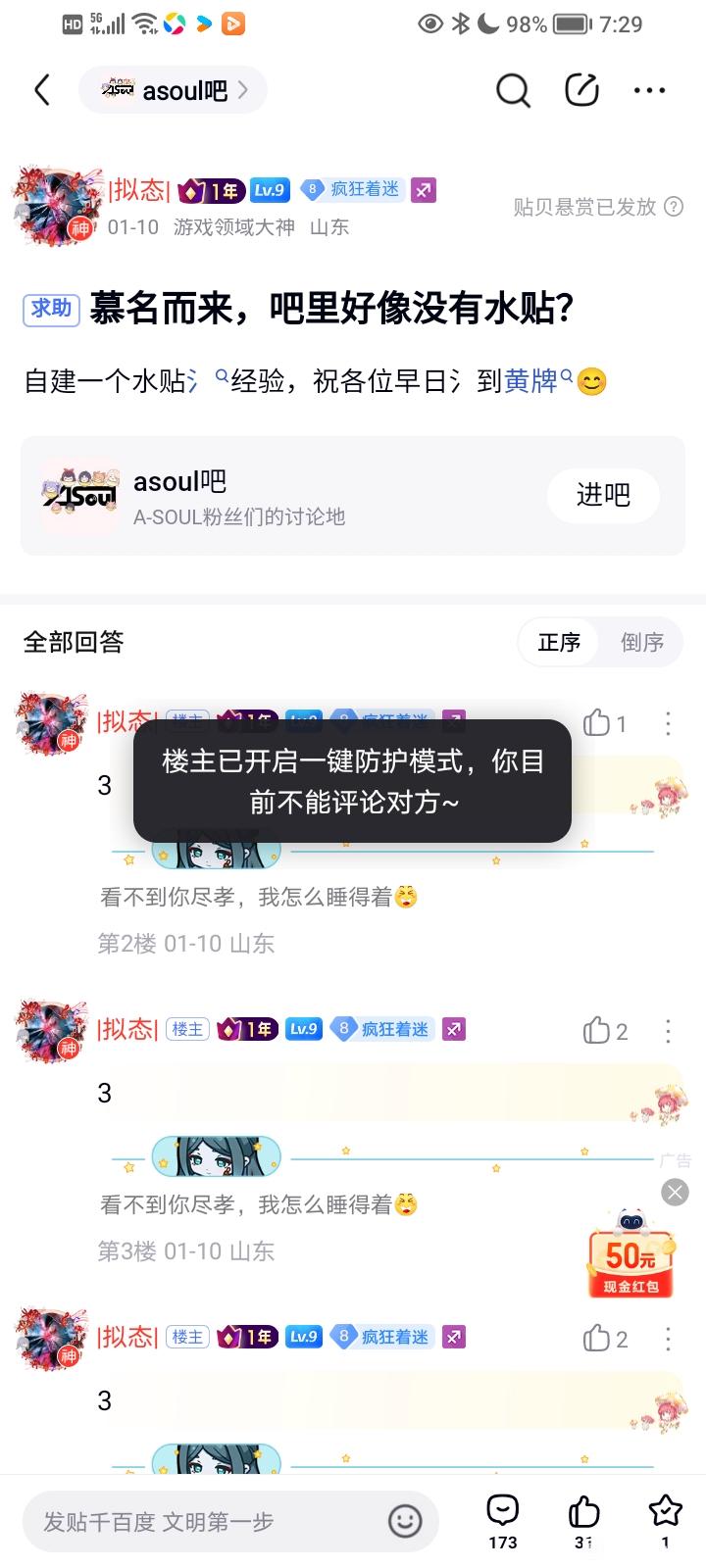
Task: Open the compose-post pencil icon
Action: point(581,90)
